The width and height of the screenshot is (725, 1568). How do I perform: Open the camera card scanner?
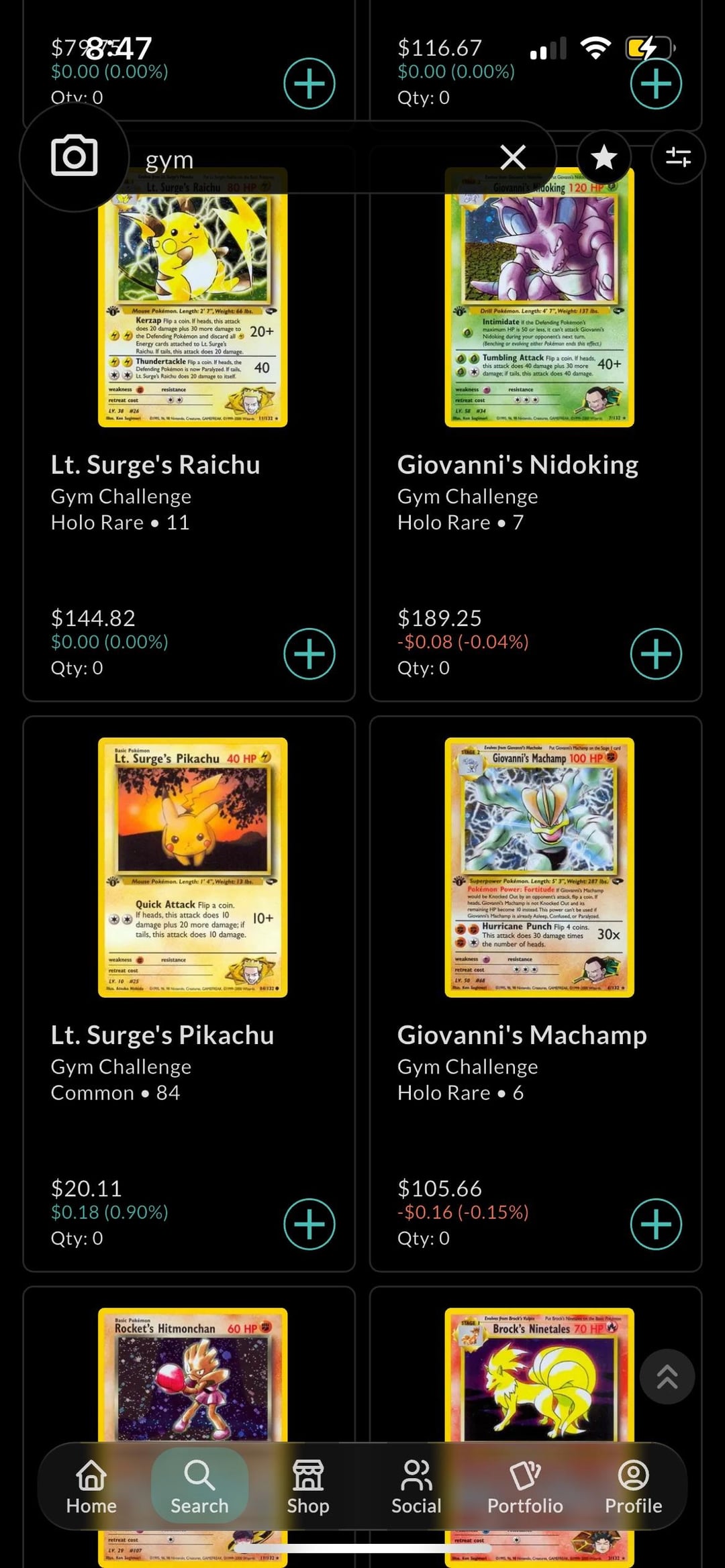pos(74,156)
